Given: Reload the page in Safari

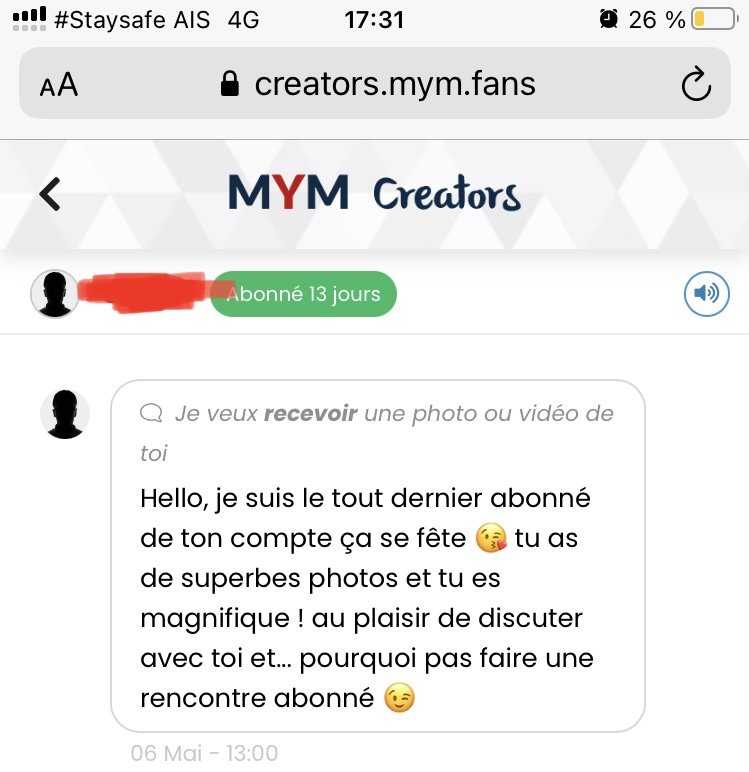Looking at the screenshot, I should point(695,85).
